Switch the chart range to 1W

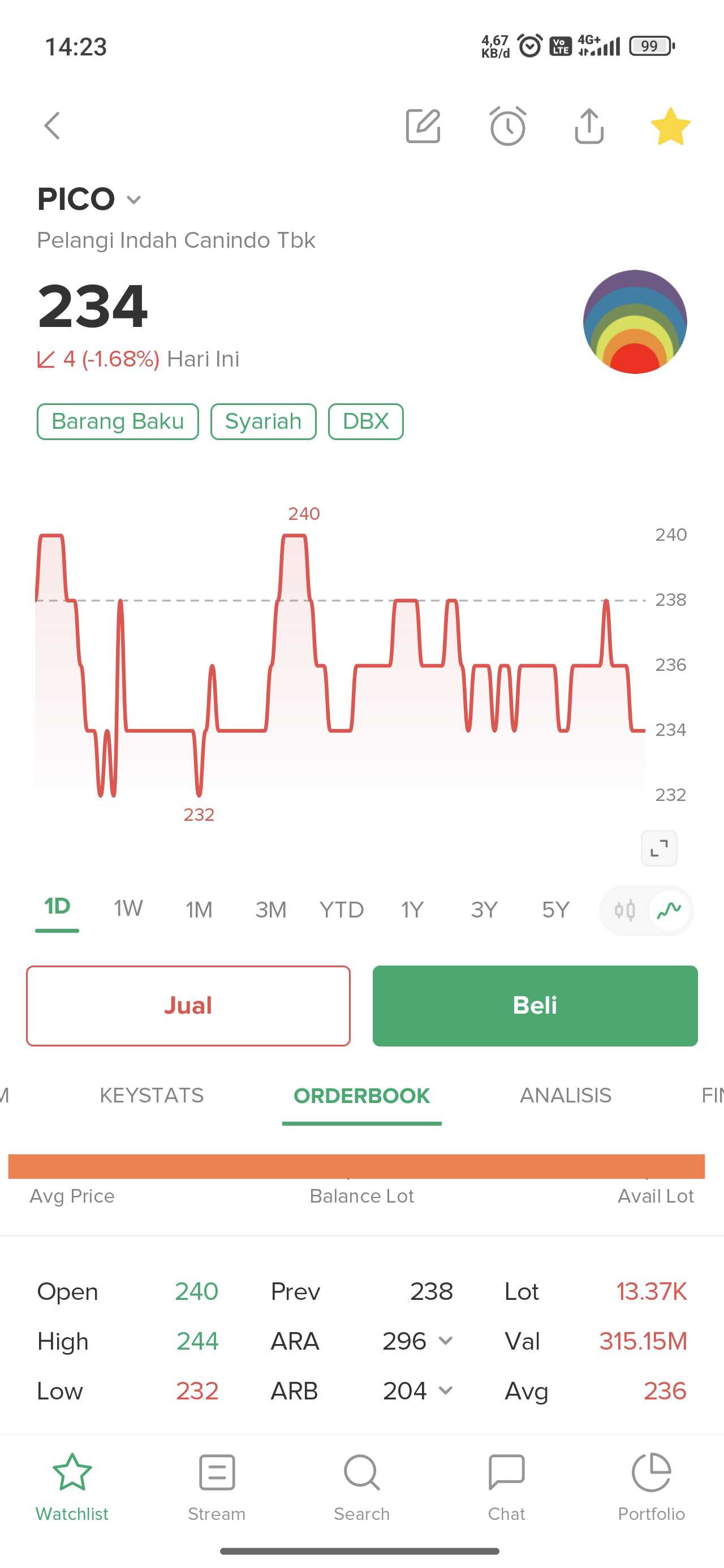click(x=128, y=909)
